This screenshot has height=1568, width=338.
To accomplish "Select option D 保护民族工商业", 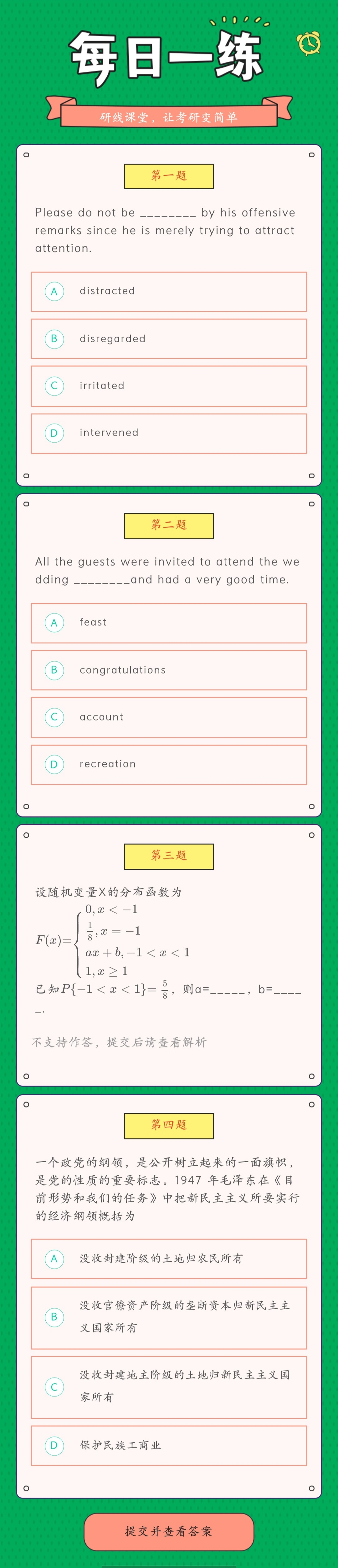I will pyautogui.click(x=169, y=1445).
